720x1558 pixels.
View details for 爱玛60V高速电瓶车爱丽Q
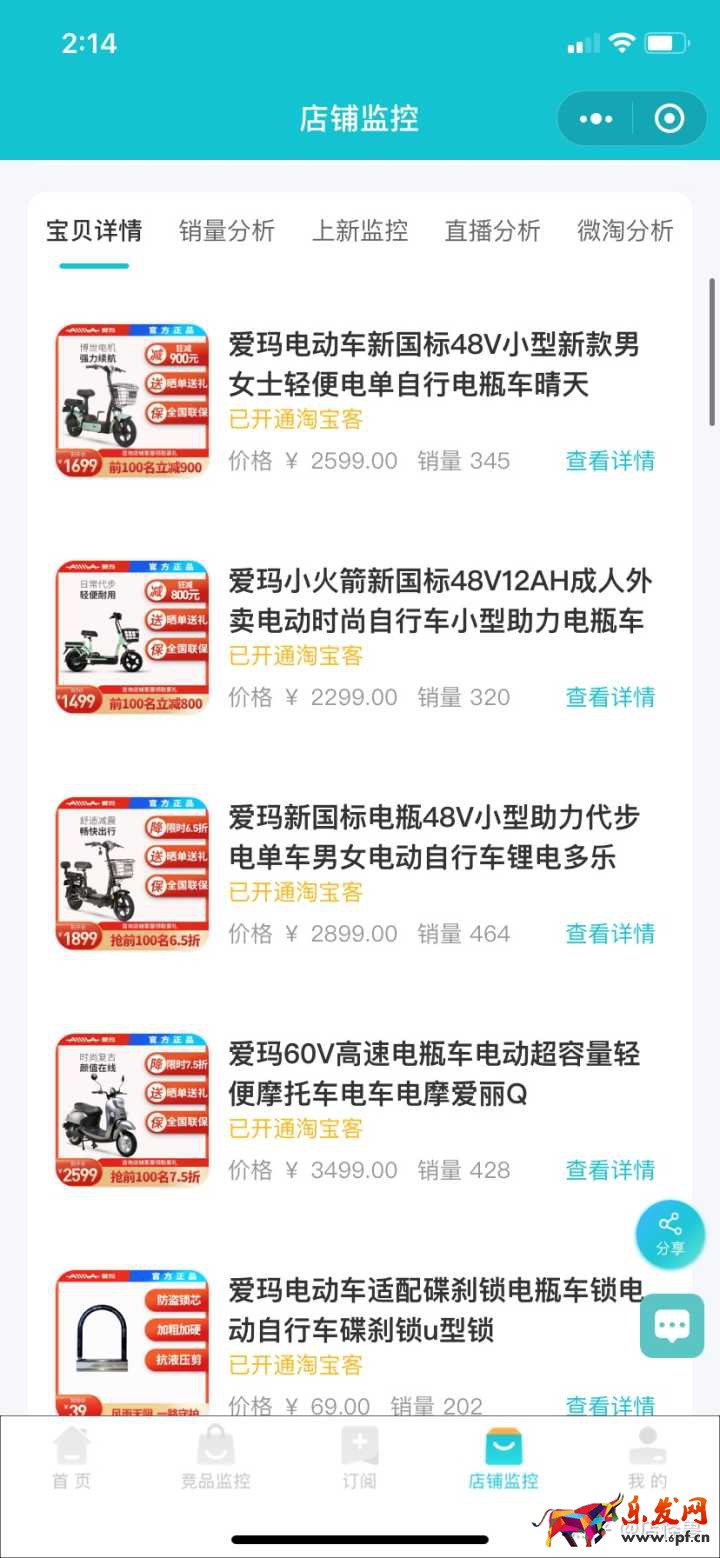point(610,1170)
